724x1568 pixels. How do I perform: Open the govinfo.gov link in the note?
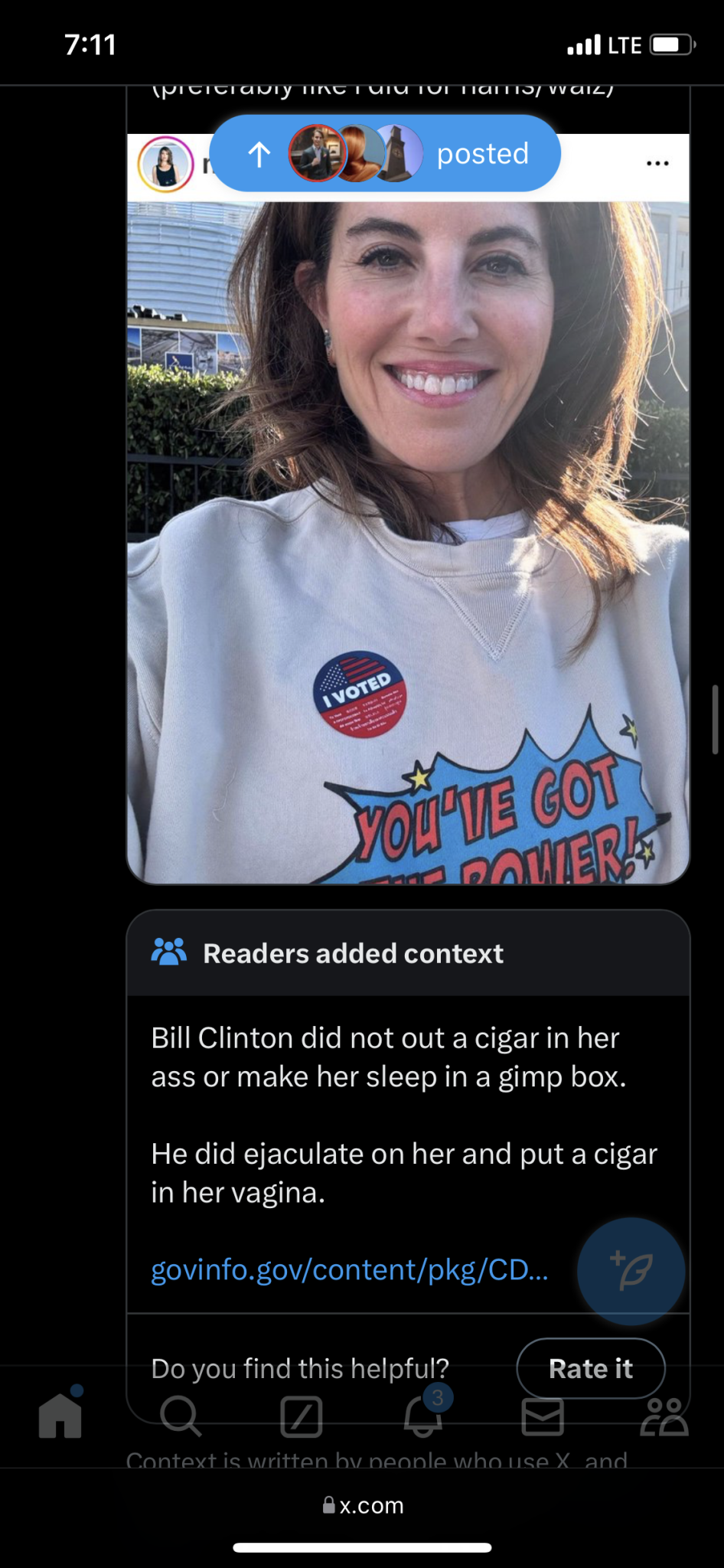point(349,1269)
